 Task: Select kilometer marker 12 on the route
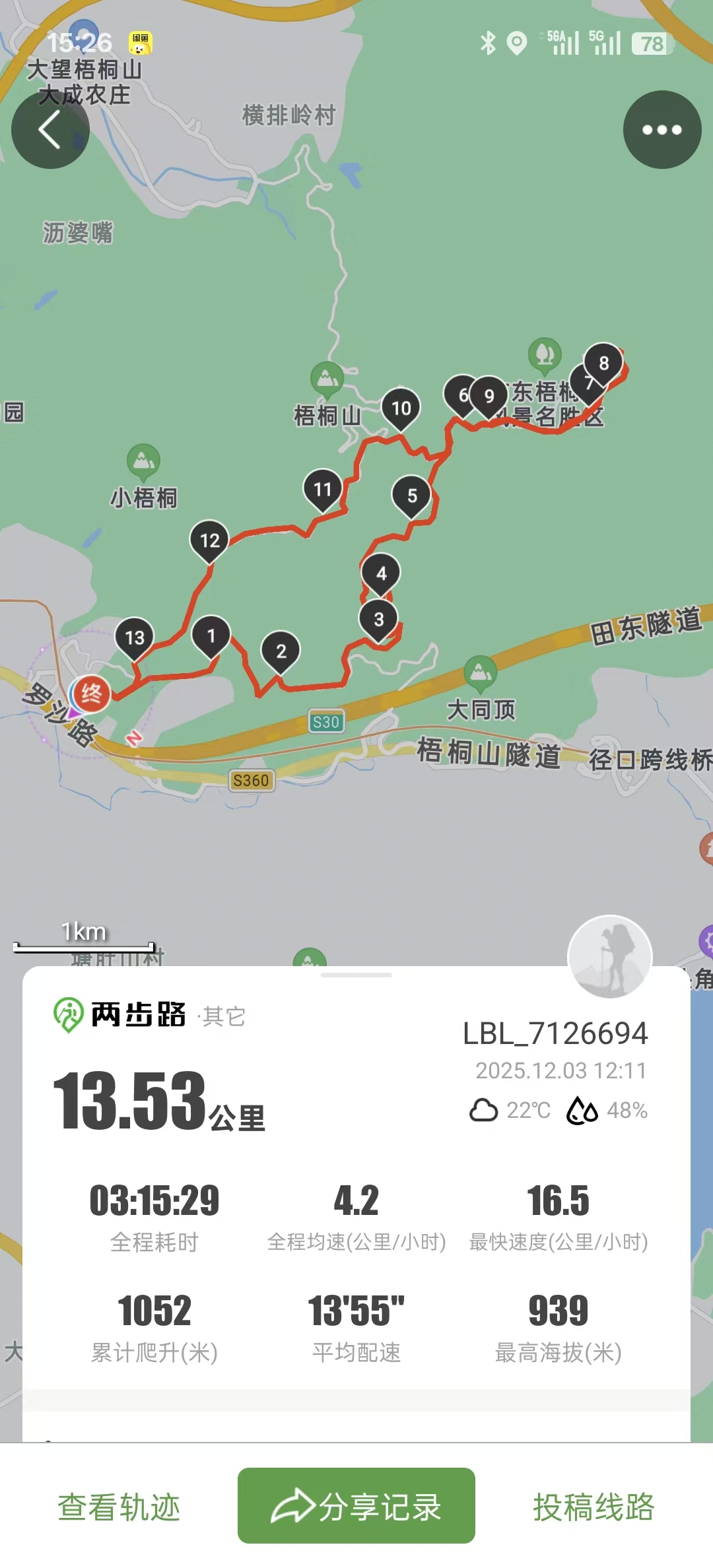210,540
